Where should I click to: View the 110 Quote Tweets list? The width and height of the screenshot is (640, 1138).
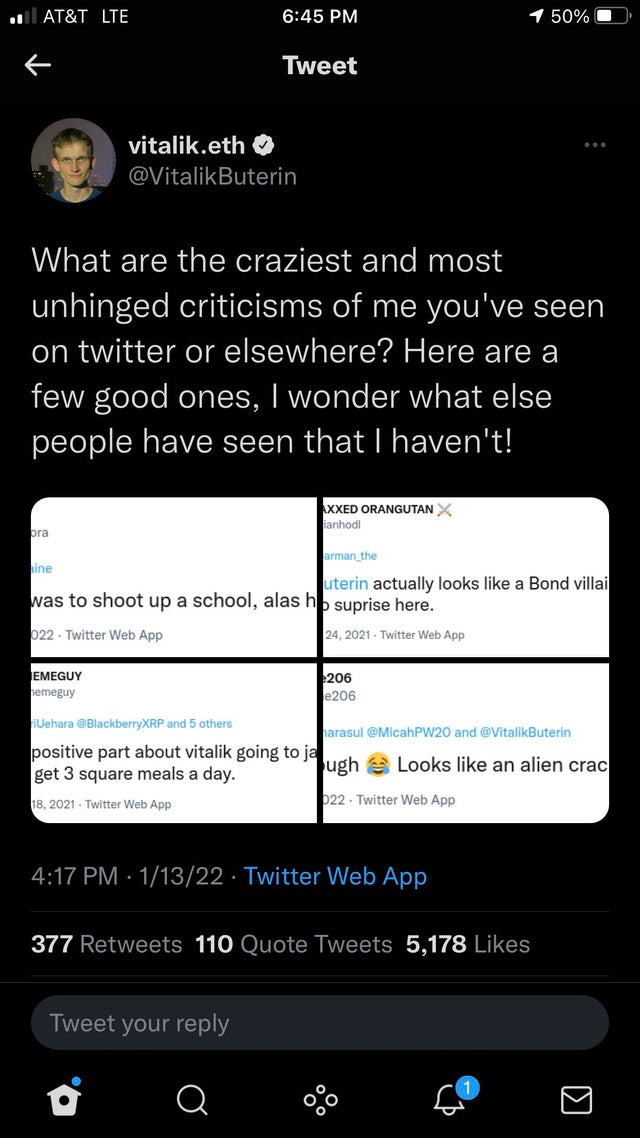point(294,944)
